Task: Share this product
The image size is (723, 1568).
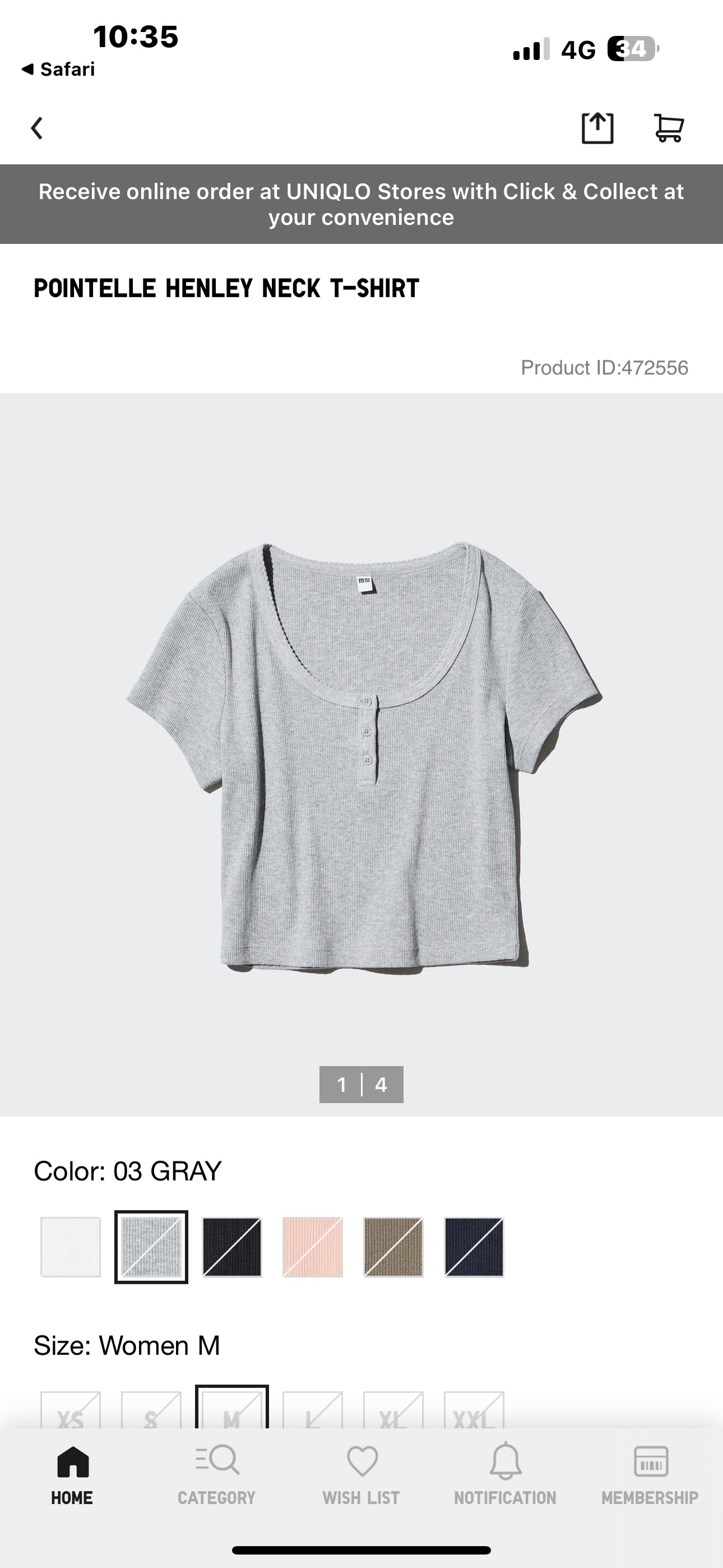Action: 597,128
